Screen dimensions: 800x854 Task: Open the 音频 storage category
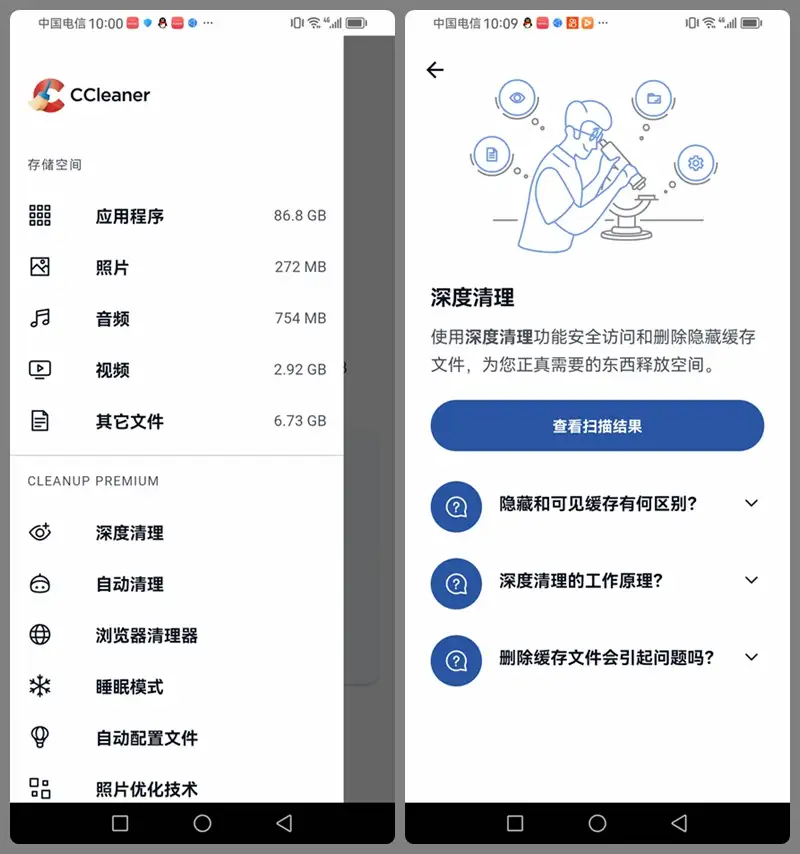pyautogui.click(x=177, y=318)
